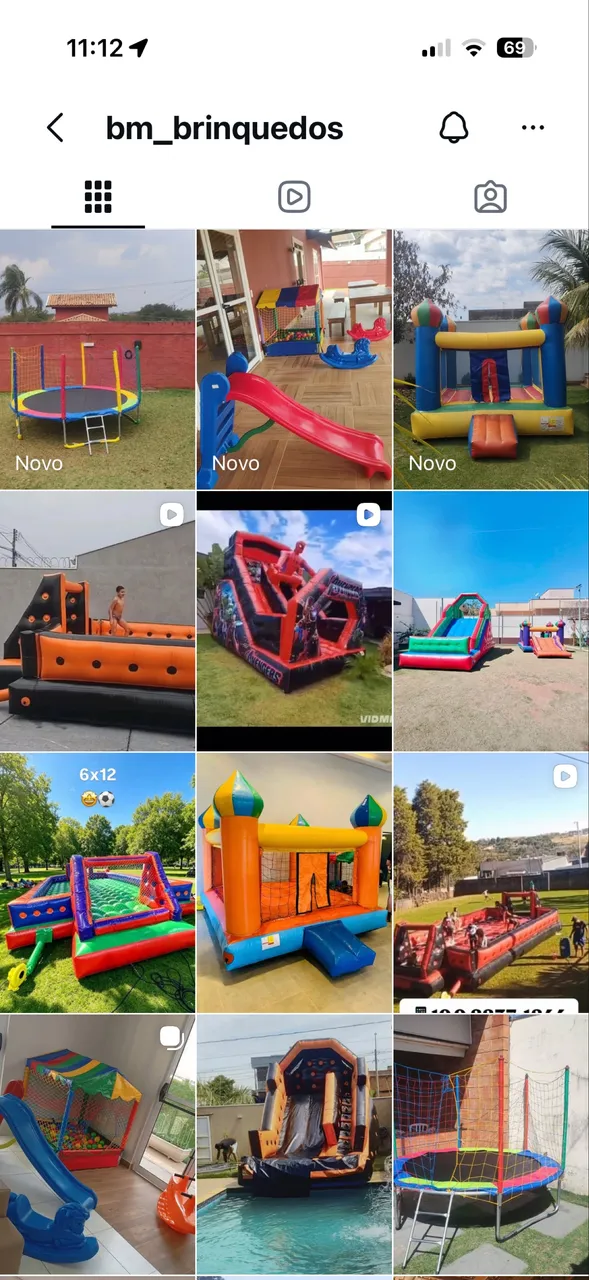The width and height of the screenshot is (589, 1280).
Task: Open the new blue bounce castle post
Action: tap(491, 359)
